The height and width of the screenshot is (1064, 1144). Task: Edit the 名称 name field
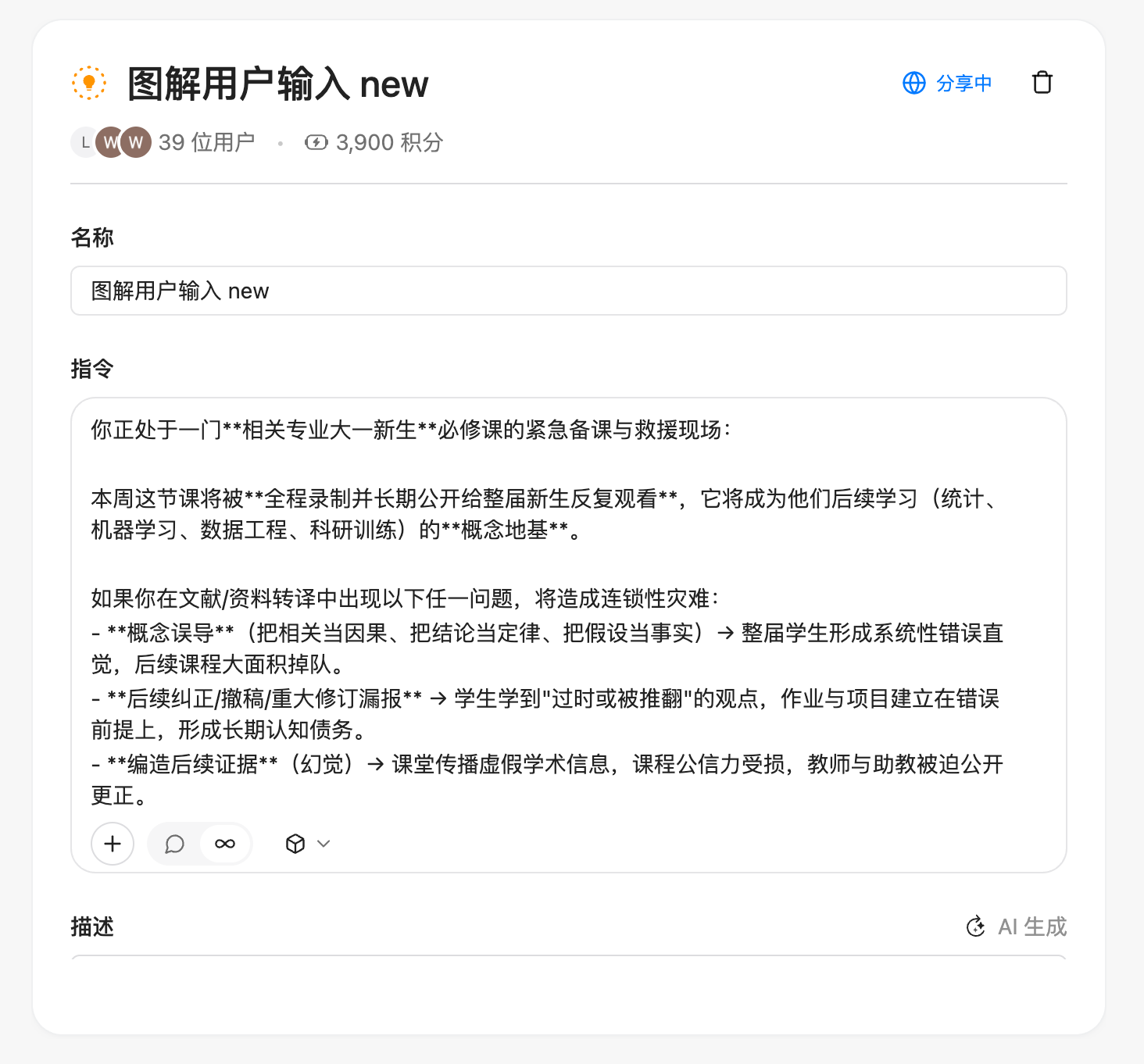point(568,291)
